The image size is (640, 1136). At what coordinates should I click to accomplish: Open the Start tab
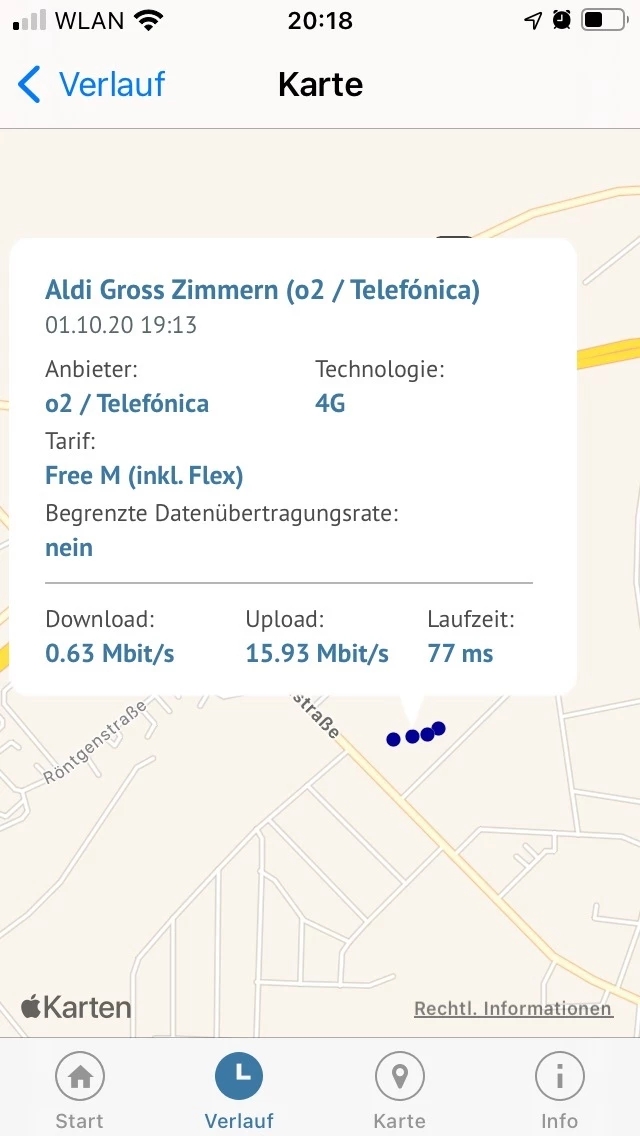[x=80, y=1090]
